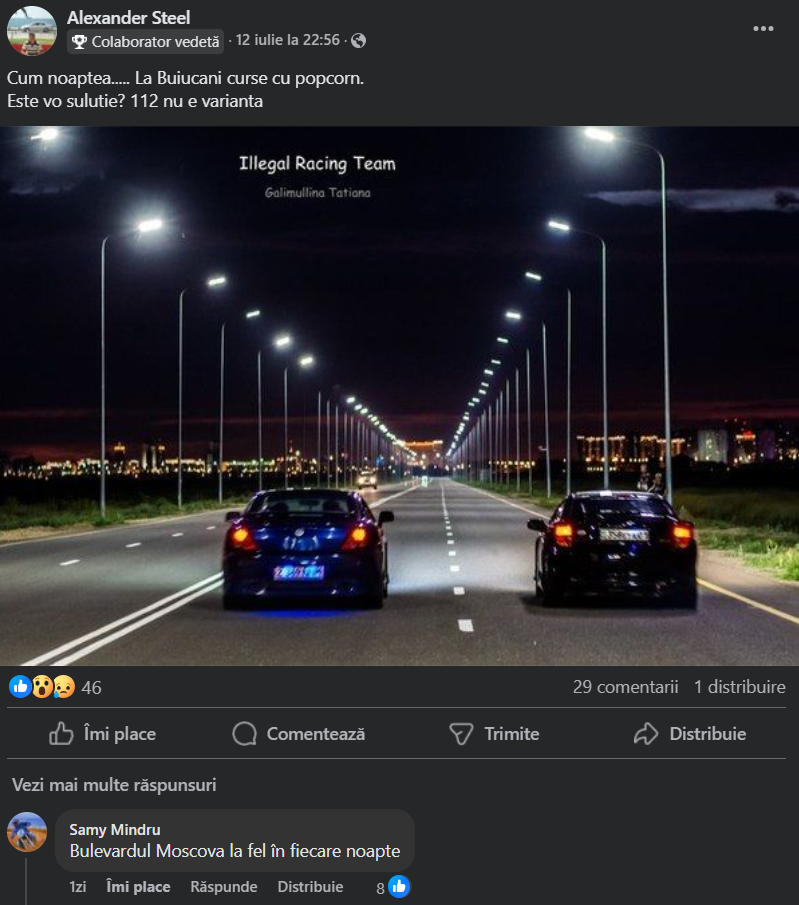View who made 1 distribuire
Screen dimensions: 799x905
point(739,687)
